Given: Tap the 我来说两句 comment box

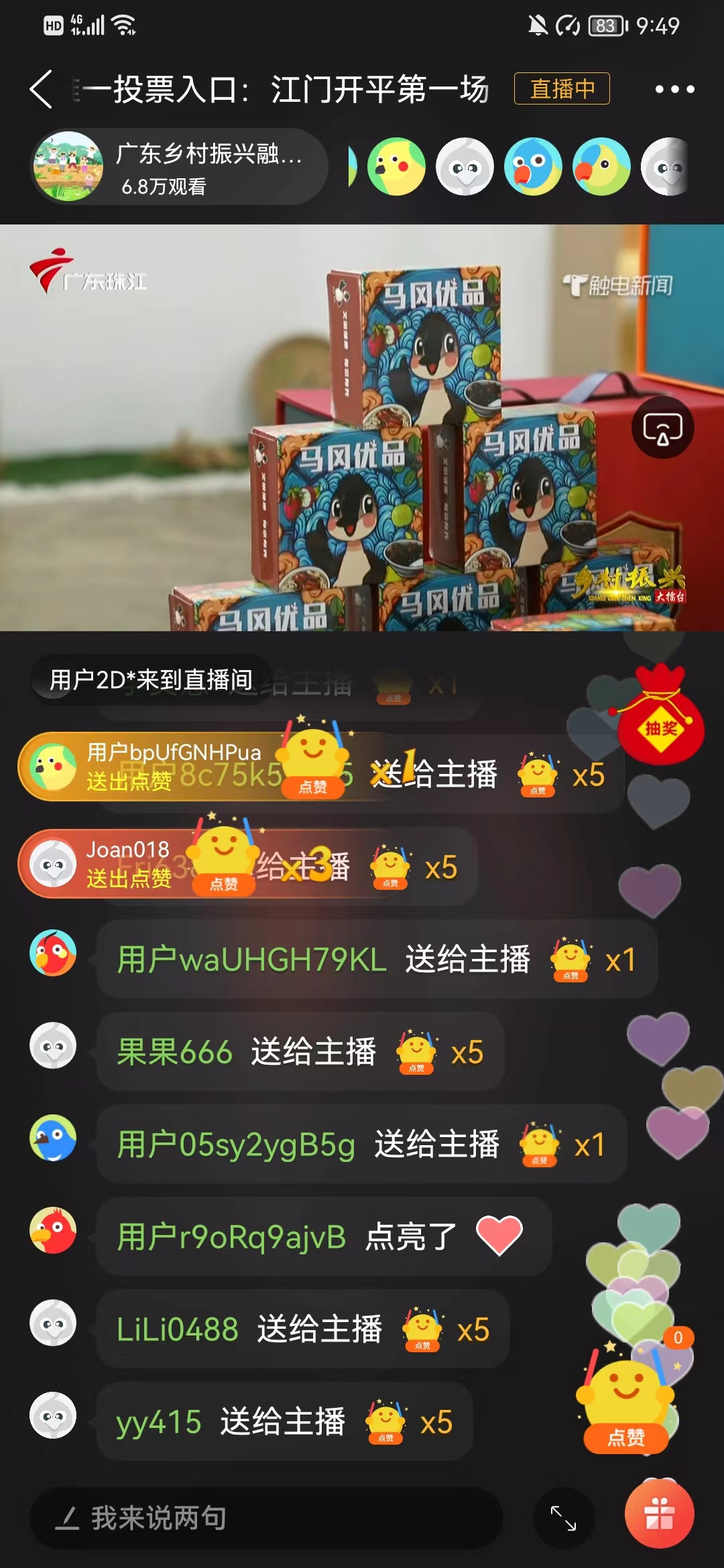Looking at the screenshot, I should (265, 1518).
